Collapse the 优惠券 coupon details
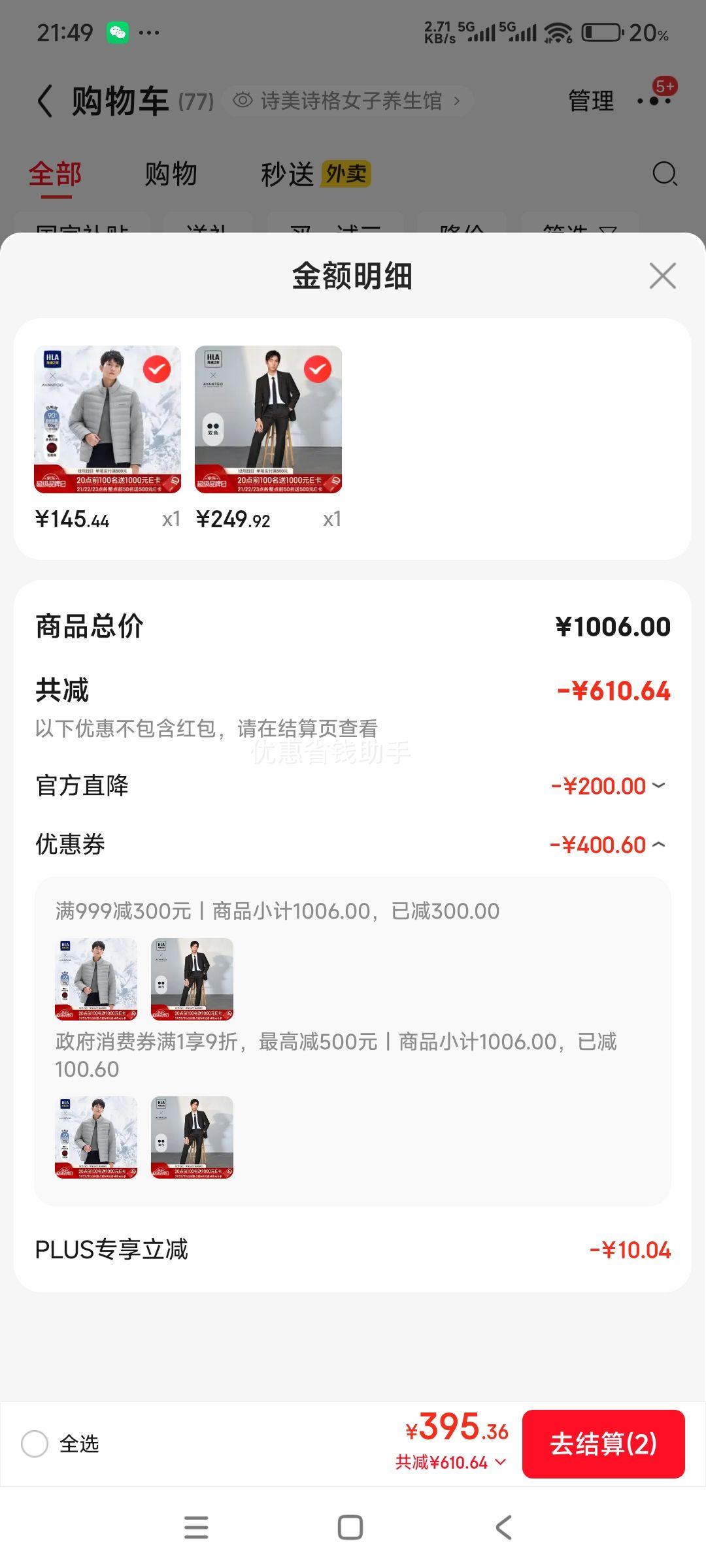The image size is (706, 1568). coord(658,845)
